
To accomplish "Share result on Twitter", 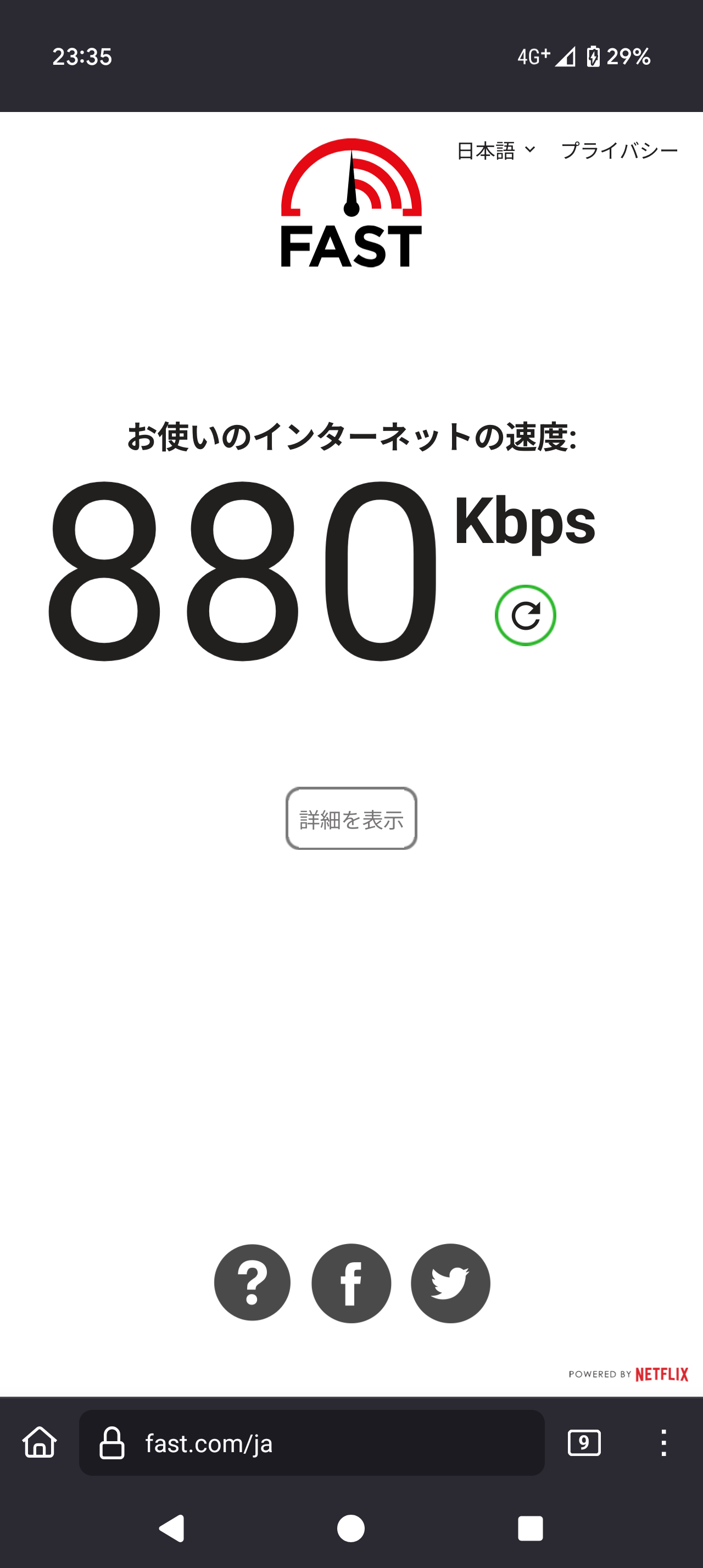I will click(x=450, y=1283).
